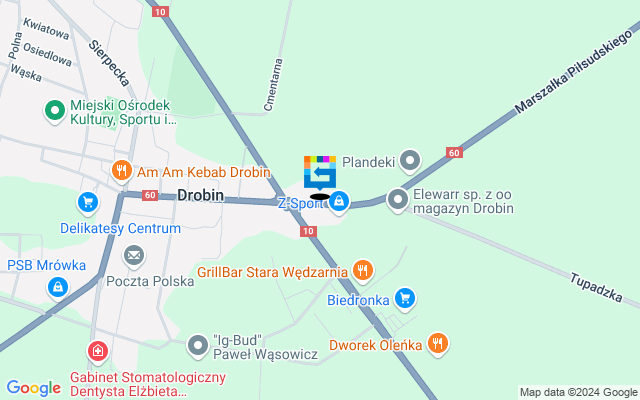
Task: Tap the Elewarr magazyn Drobin marker
Action: point(398,200)
